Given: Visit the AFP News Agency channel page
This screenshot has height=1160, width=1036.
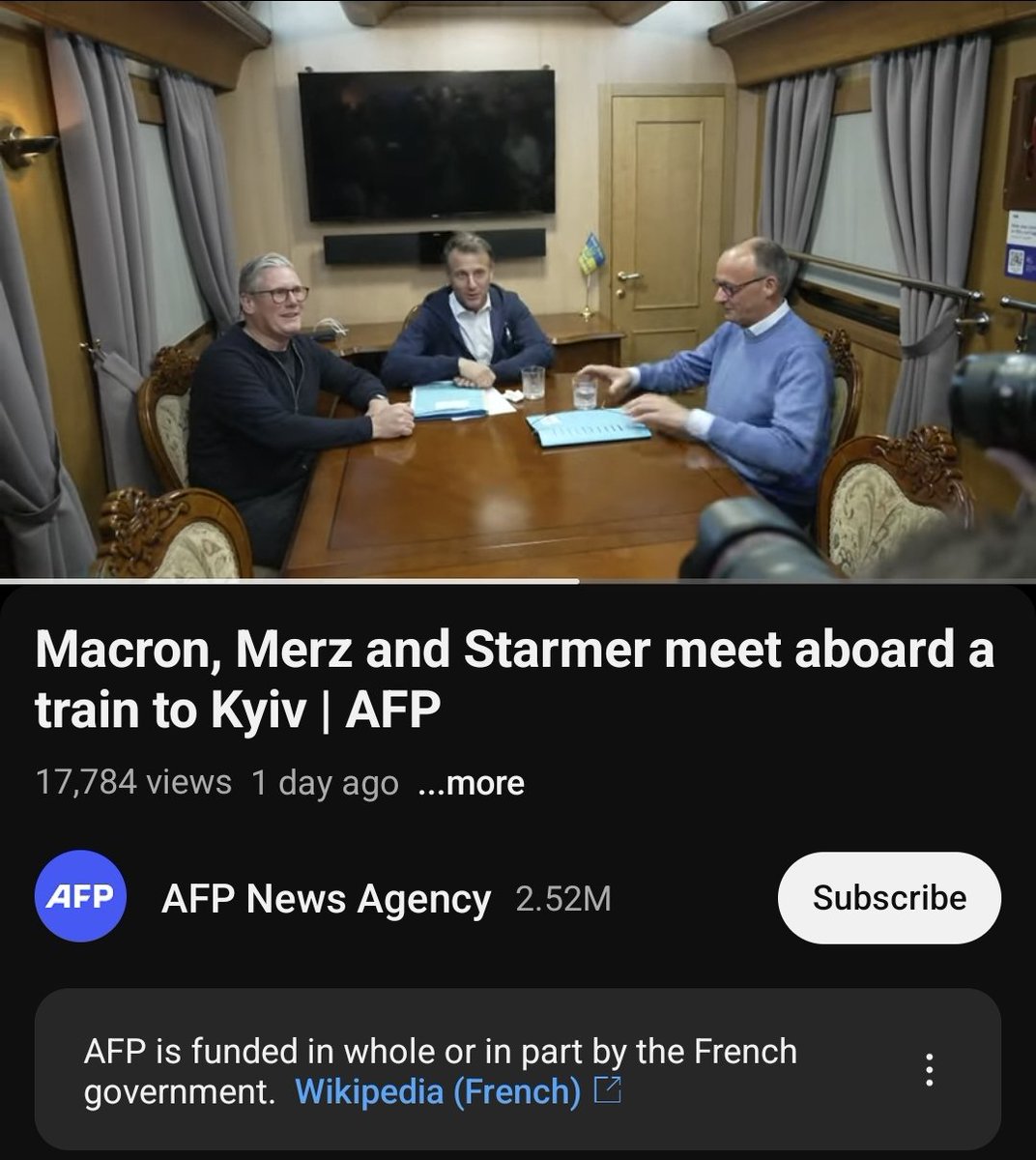Looking at the screenshot, I should [324, 898].
